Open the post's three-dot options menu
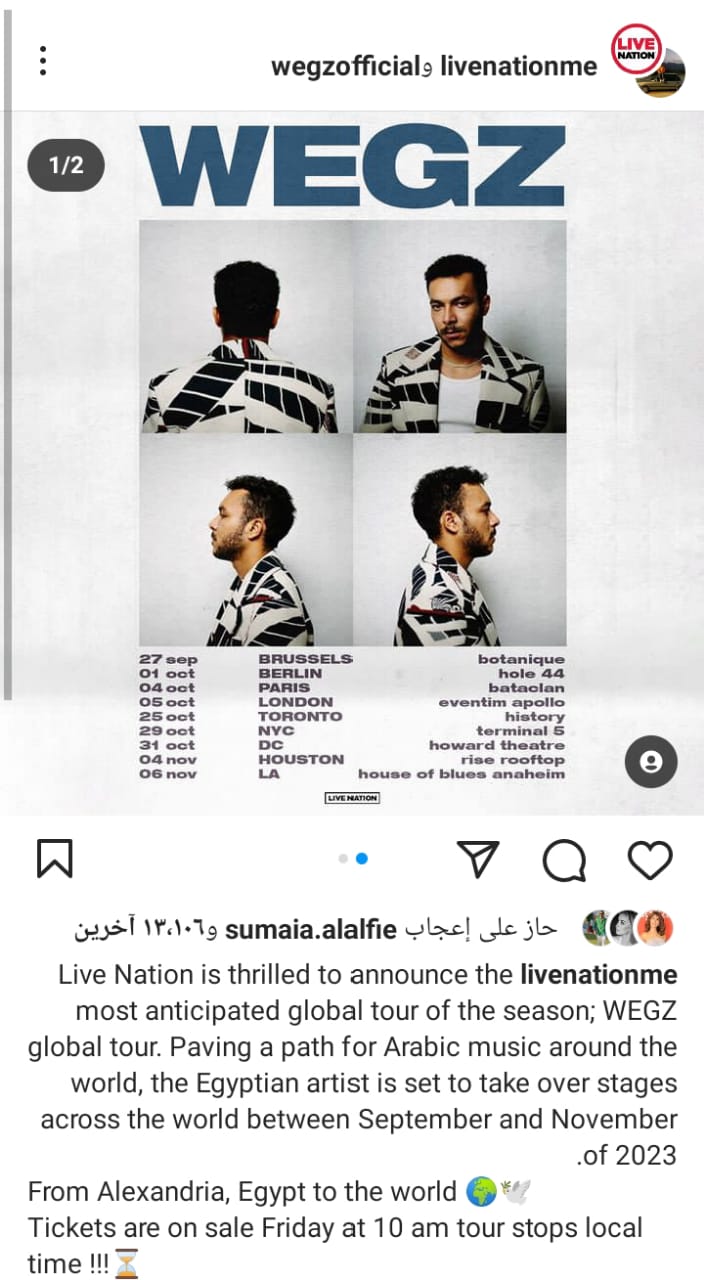Viewport: 704px width, 1280px height. tap(43, 61)
